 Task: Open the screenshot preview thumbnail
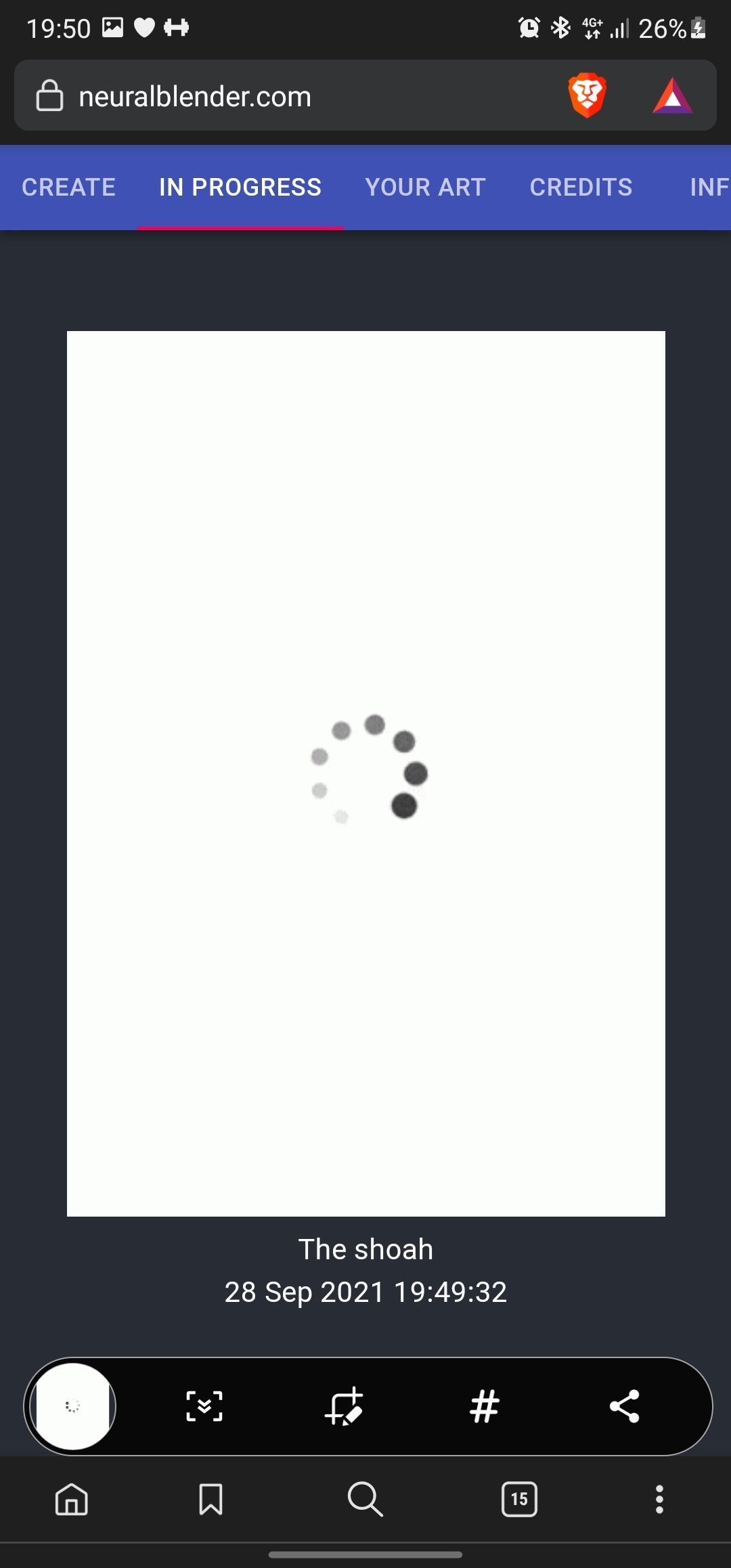pos(72,1406)
